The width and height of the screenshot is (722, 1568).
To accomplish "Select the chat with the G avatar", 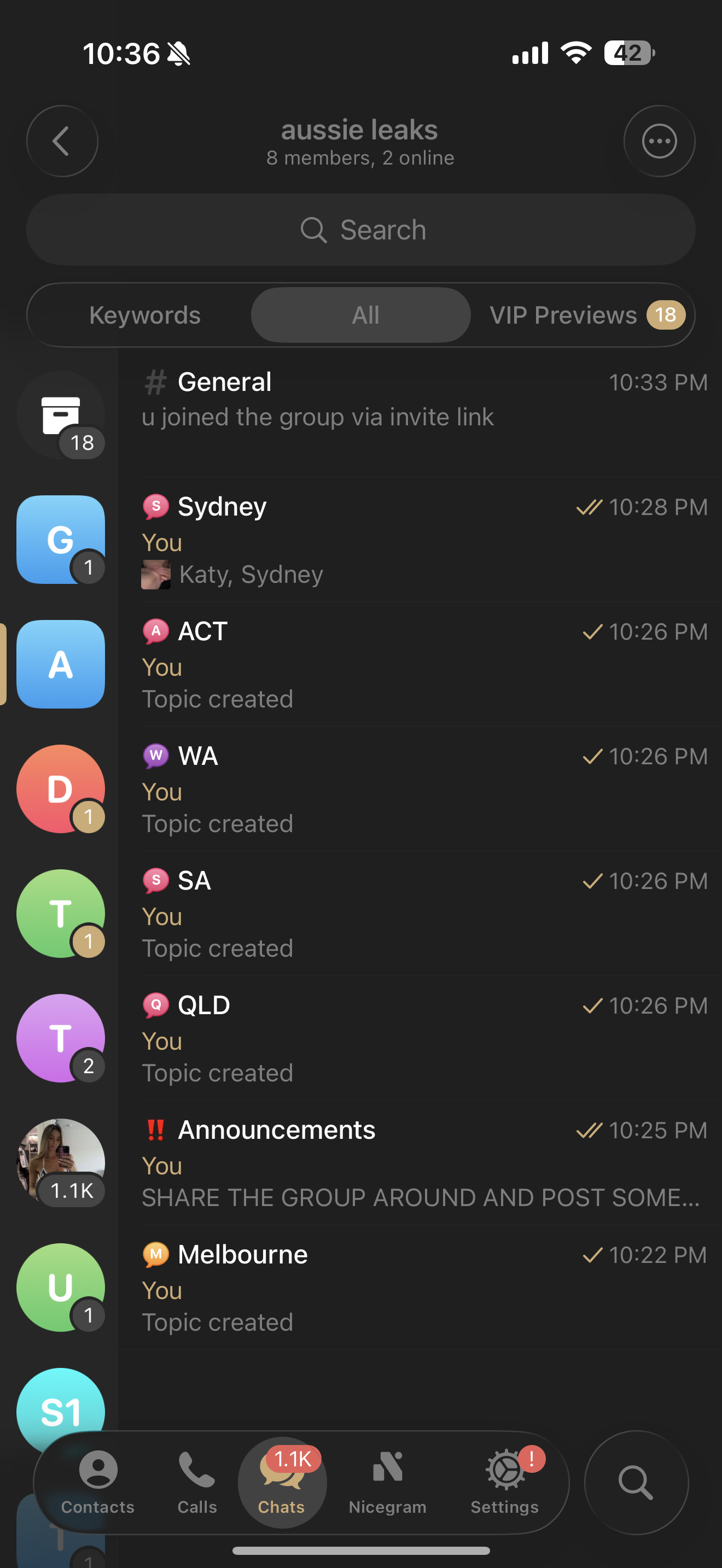I will coord(60,540).
